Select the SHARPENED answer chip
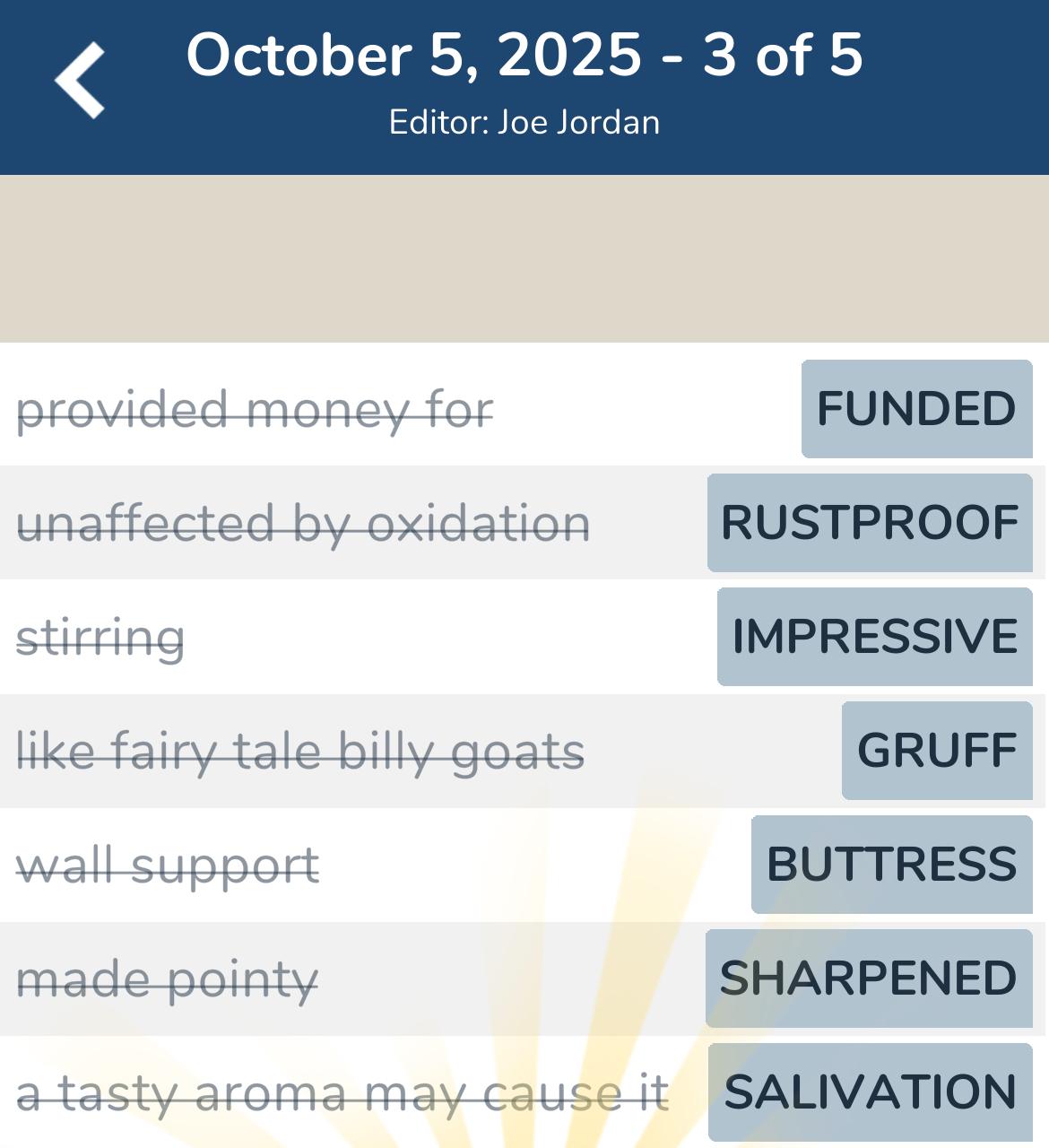The image size is (1049, 1148). coord(869,978)
